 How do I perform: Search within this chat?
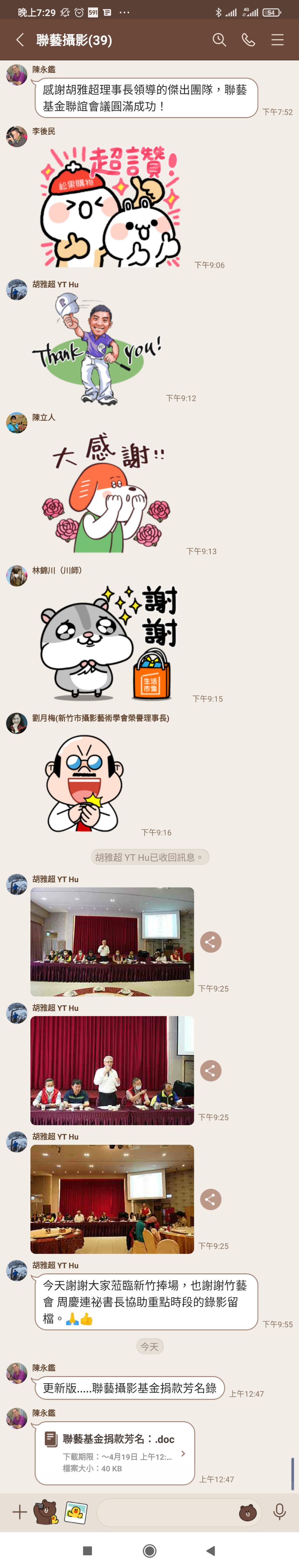tap(219, 40)
